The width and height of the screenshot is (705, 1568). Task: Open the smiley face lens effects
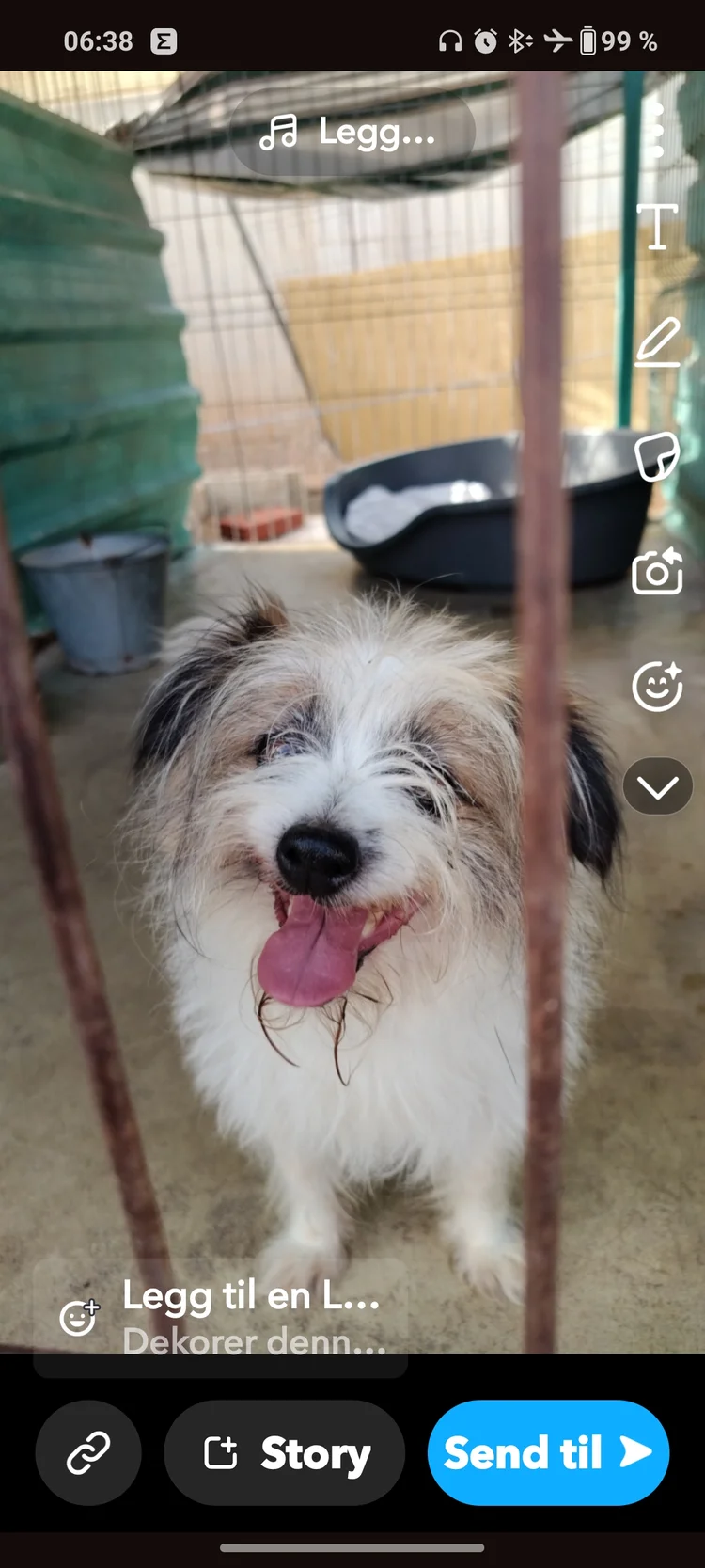[657, 686]
